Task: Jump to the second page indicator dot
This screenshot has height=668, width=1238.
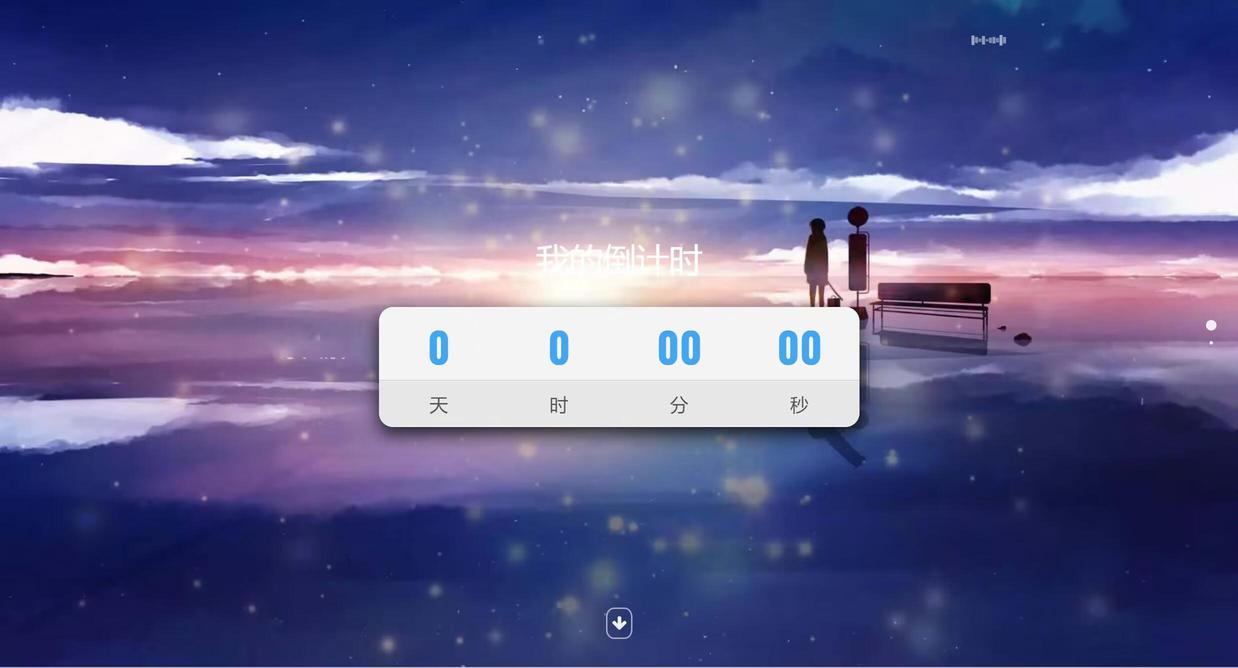Action: 1211,343
